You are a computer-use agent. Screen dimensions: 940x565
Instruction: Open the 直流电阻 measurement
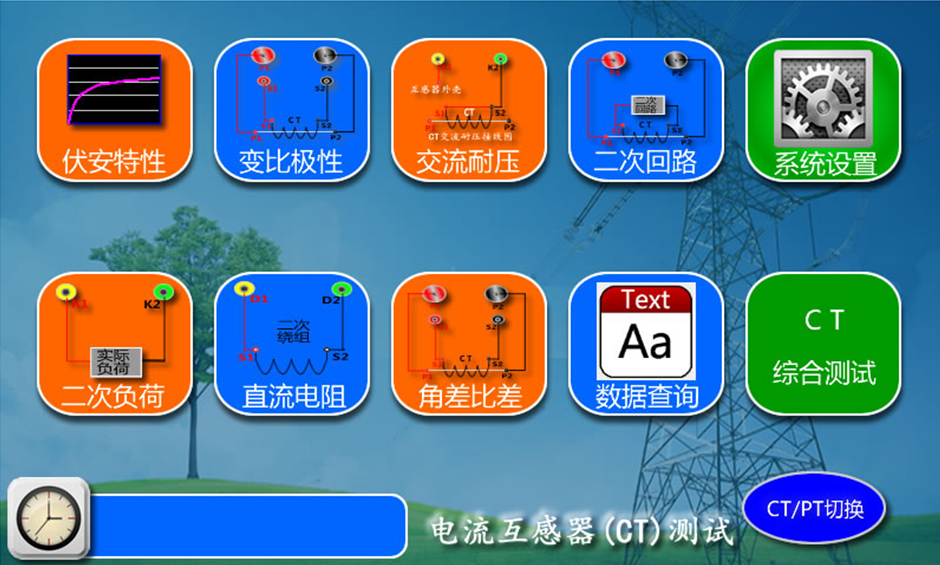click(x=291, y=344)
